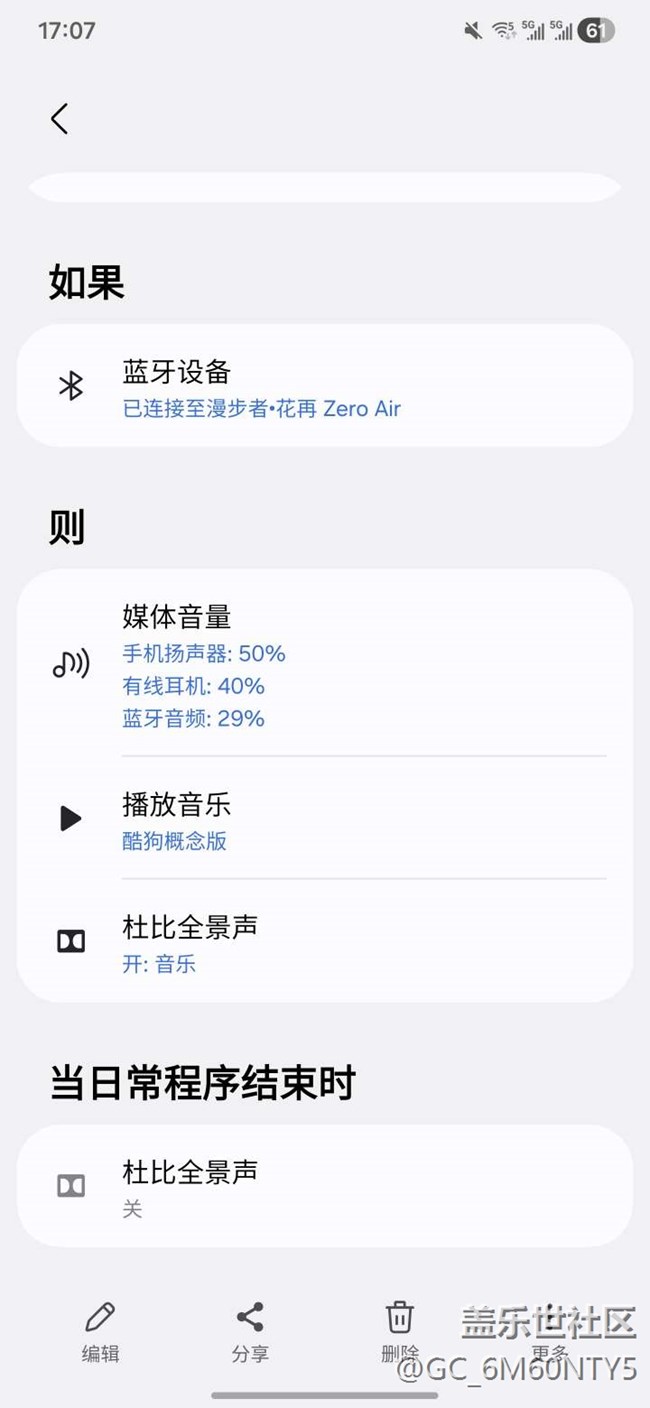
Task: Open 杜比全景声 set to 关
Action: 324,1186
